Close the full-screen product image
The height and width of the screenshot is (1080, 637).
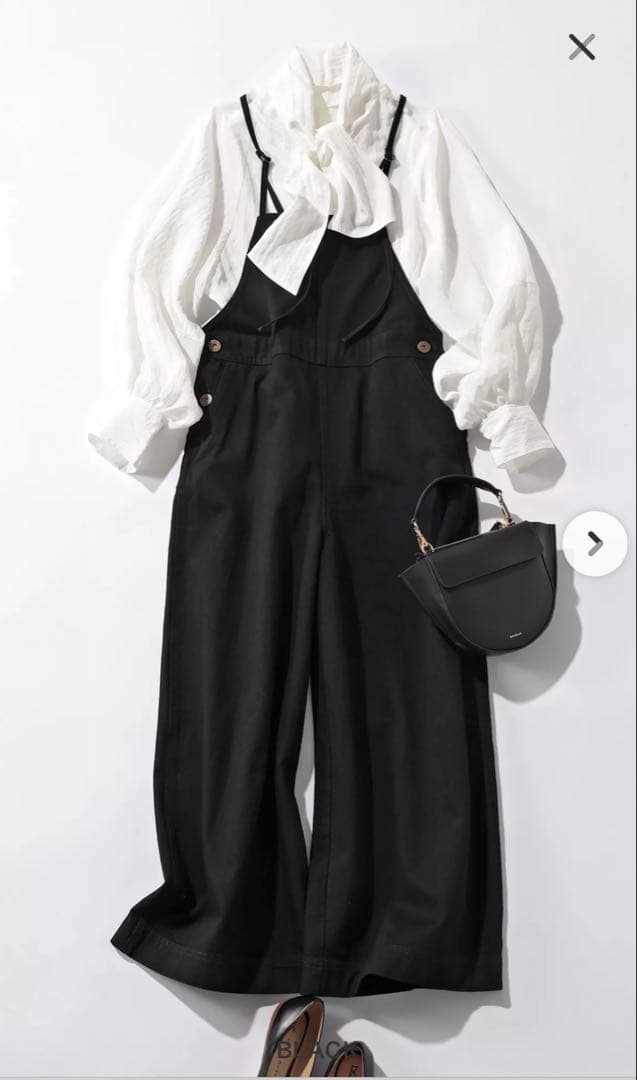pyautogui.click(x=581, y=46)
